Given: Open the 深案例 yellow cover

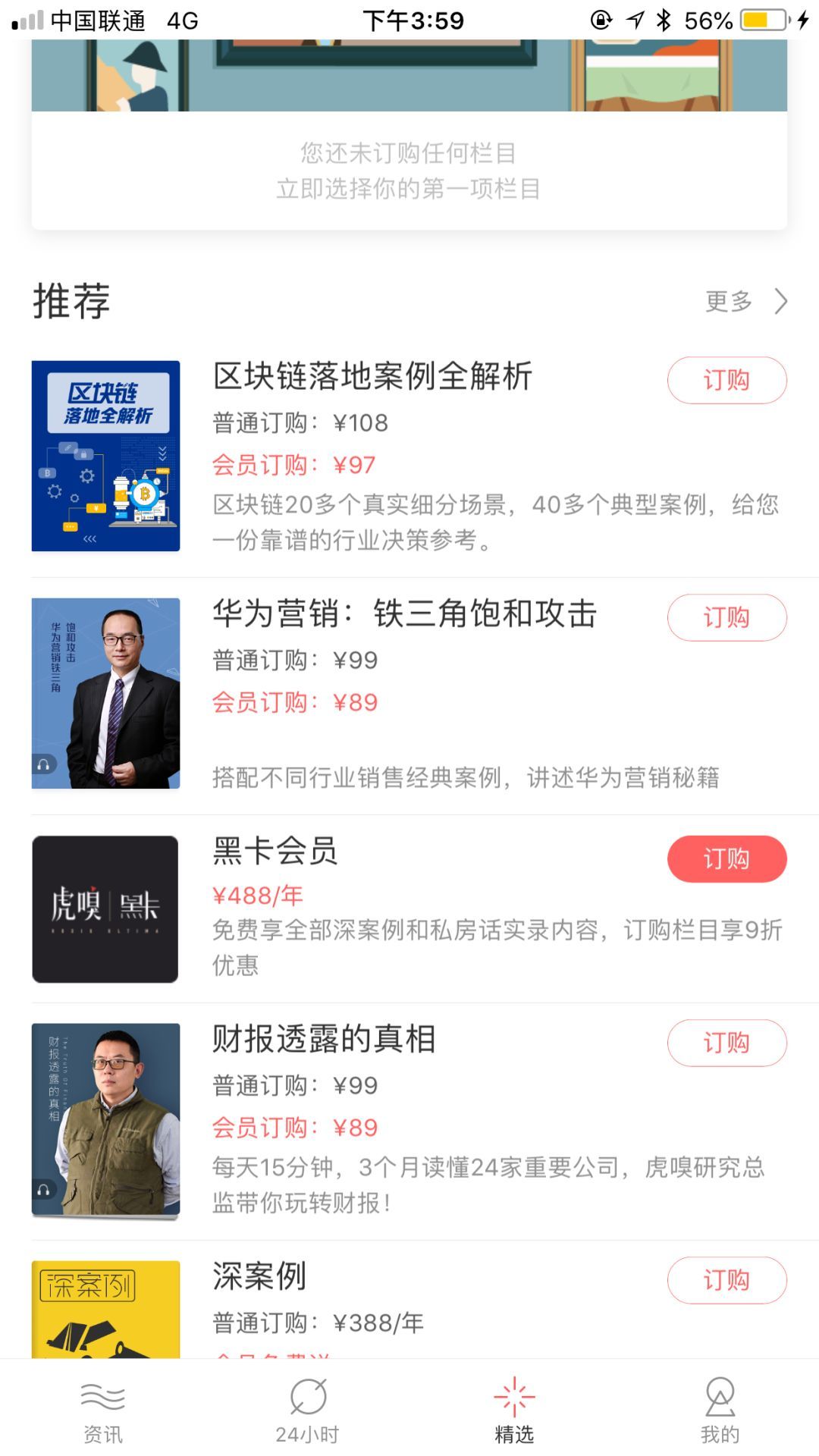Looking at the screenshot, I should tap(105, 1309).
